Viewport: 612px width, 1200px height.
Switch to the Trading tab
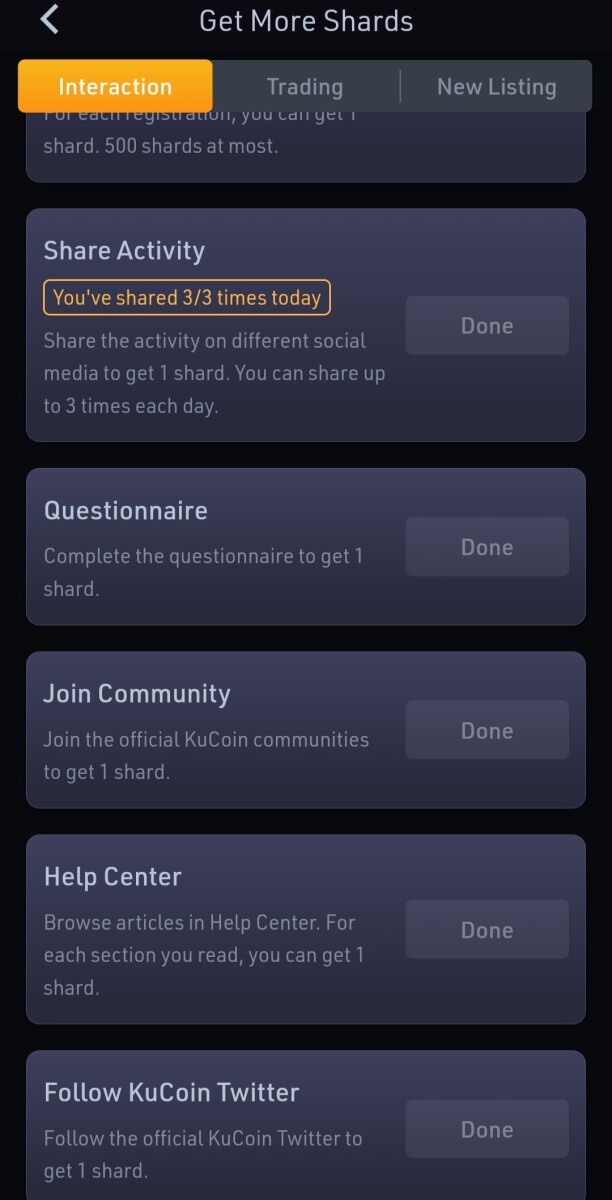(x=305, y=87)
